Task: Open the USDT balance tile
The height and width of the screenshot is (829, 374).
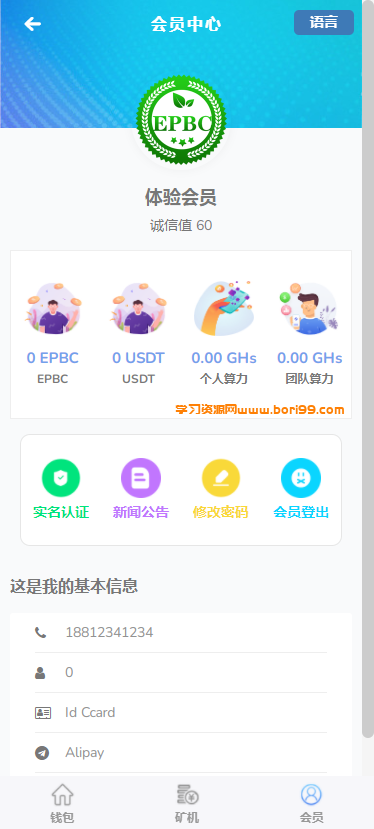Action: click(x=138, y=334)
